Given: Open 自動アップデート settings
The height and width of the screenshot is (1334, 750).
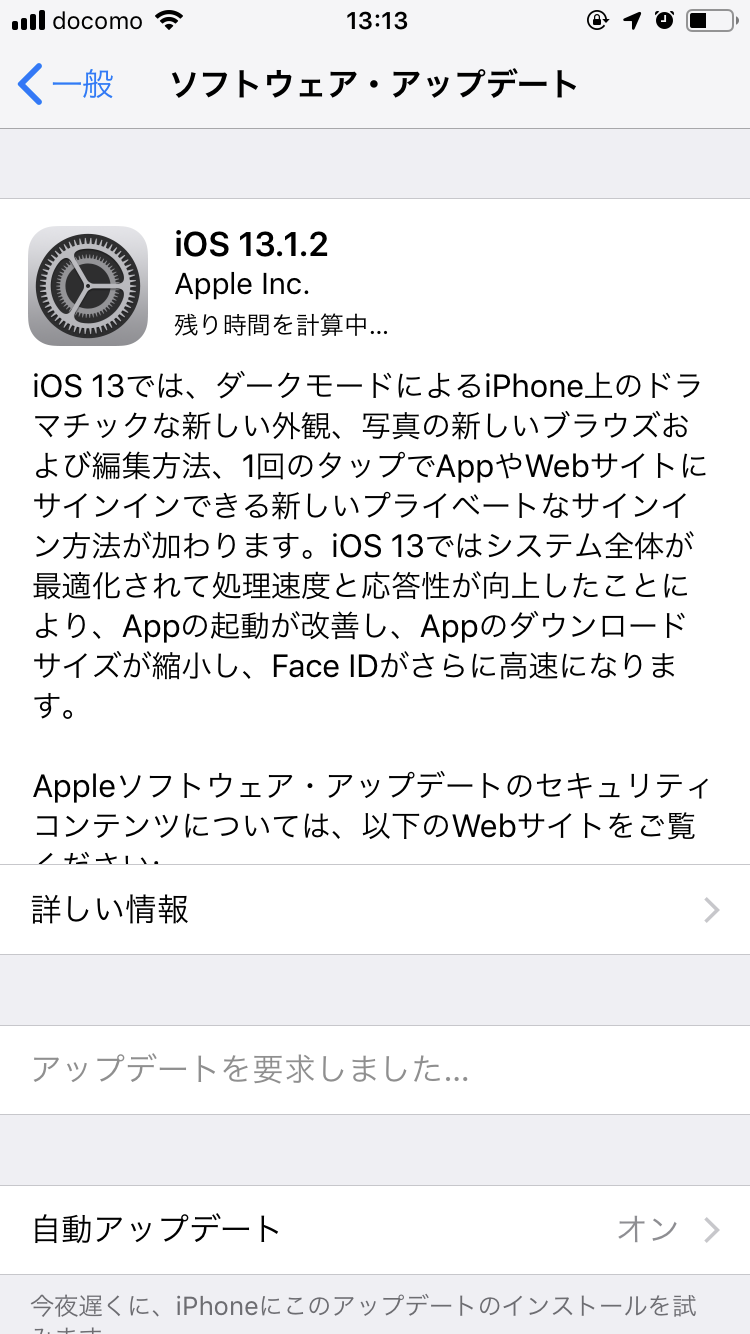Looking at the screenshot, I should tap(375, 1229).
